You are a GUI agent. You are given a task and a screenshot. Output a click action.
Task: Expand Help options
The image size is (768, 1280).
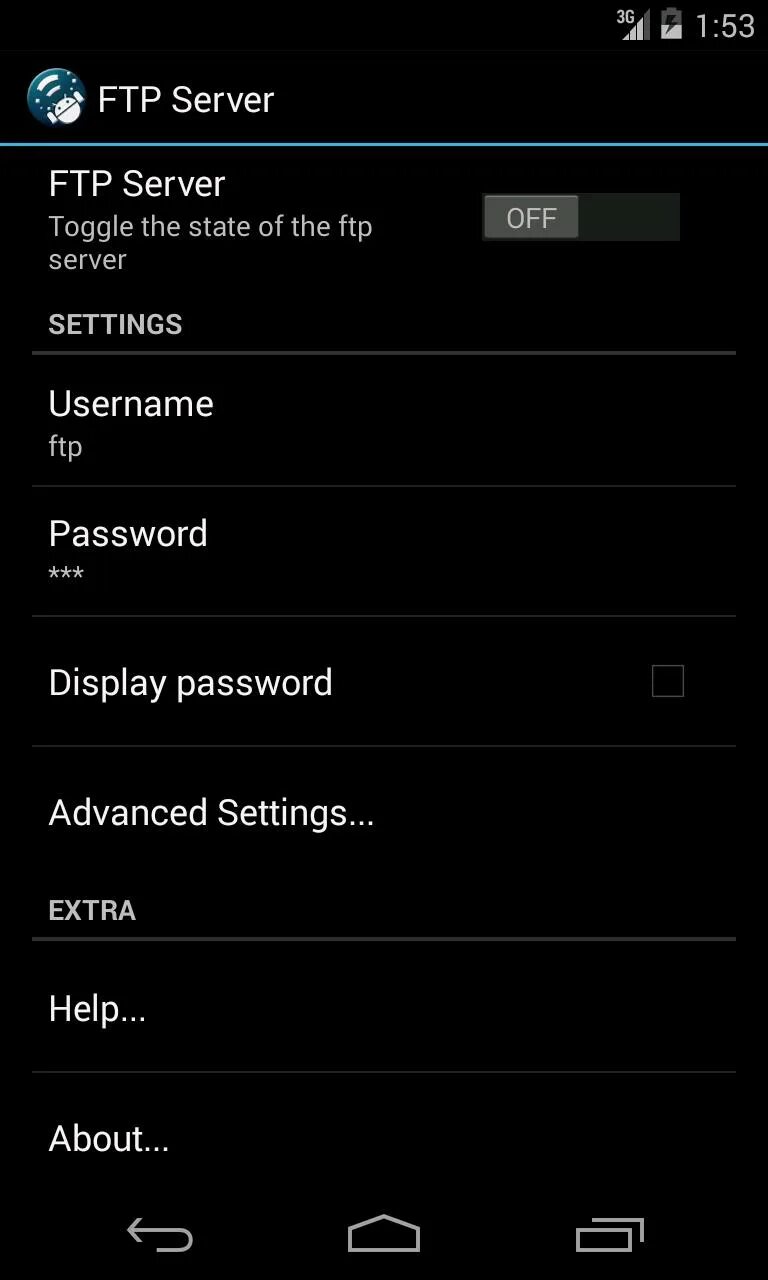click(x=97, y=1008)
